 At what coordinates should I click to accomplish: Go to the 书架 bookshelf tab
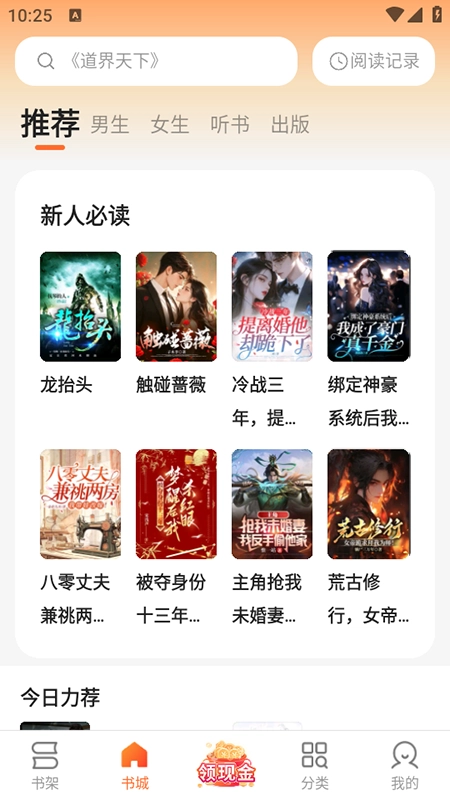coord(45,765)
